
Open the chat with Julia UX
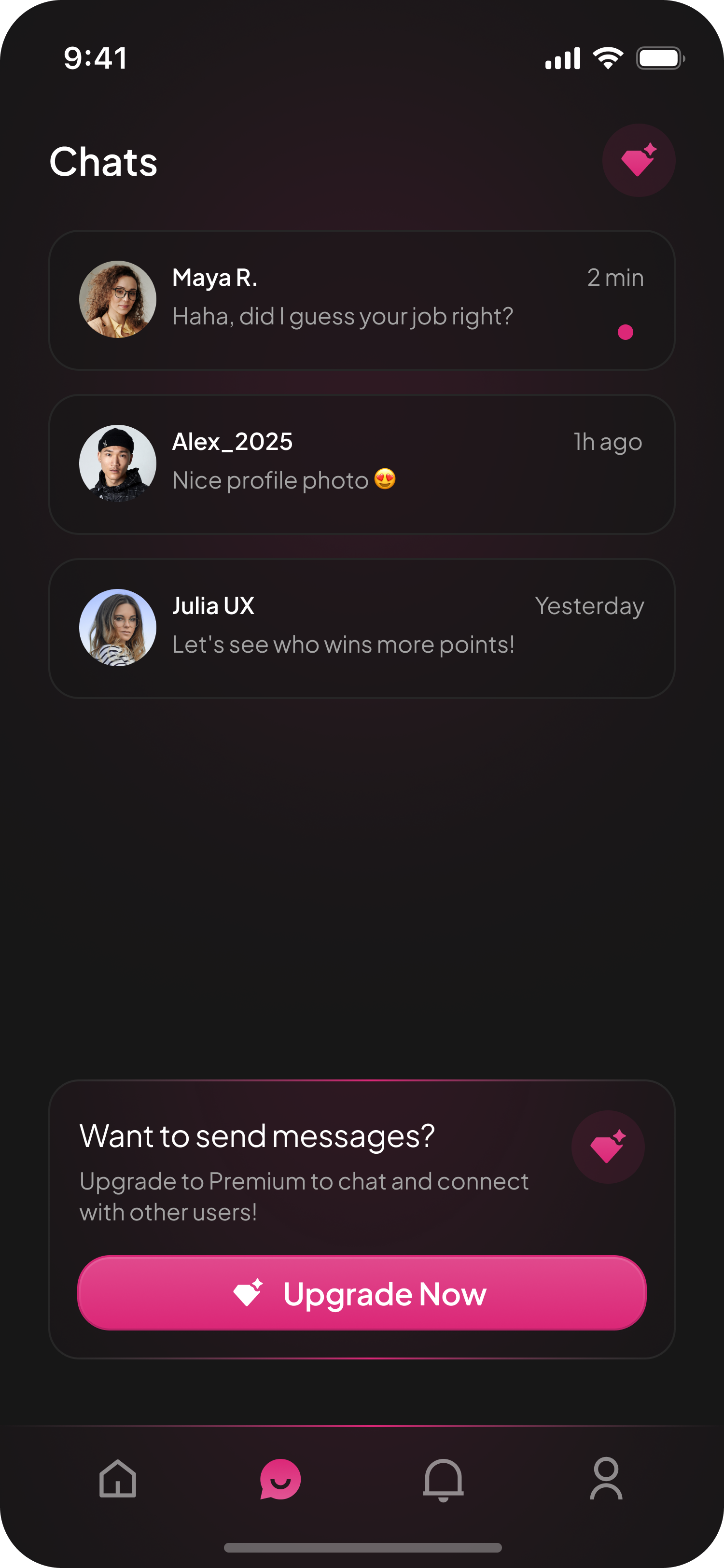362,628
